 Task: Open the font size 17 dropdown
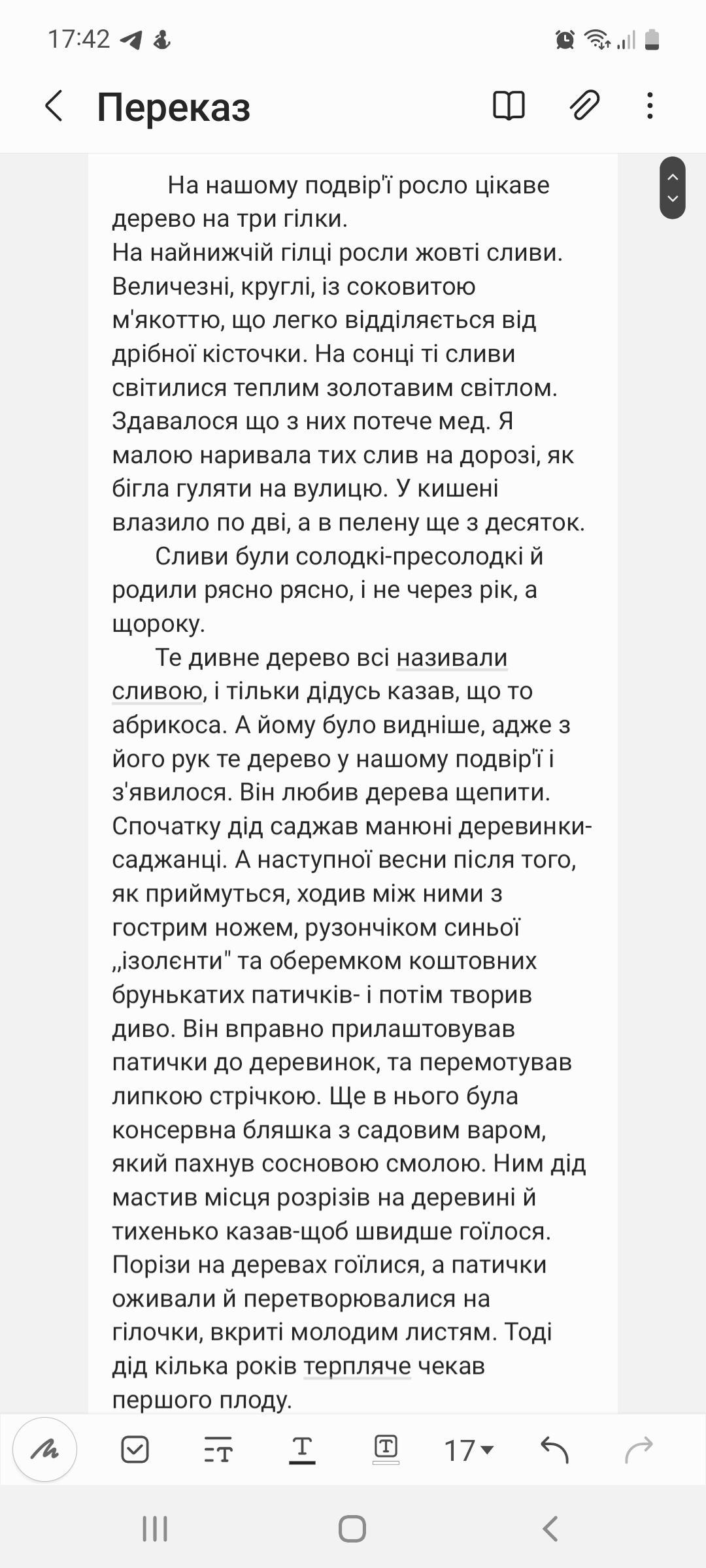pos(469,1450)
